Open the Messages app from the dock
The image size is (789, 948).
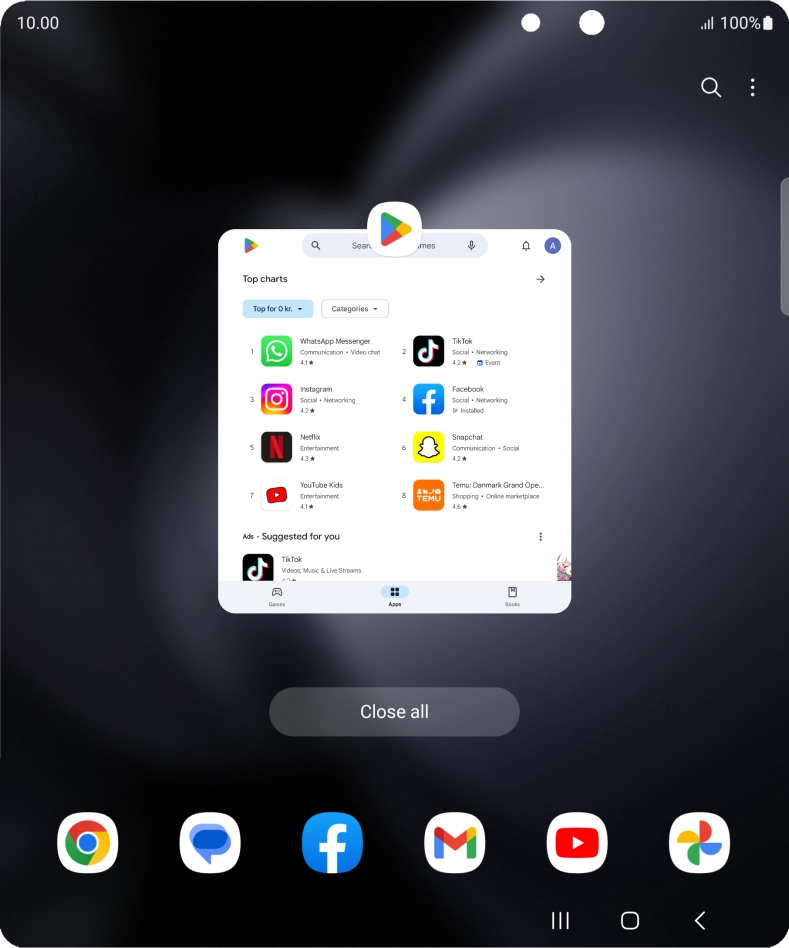coord(210,842)
